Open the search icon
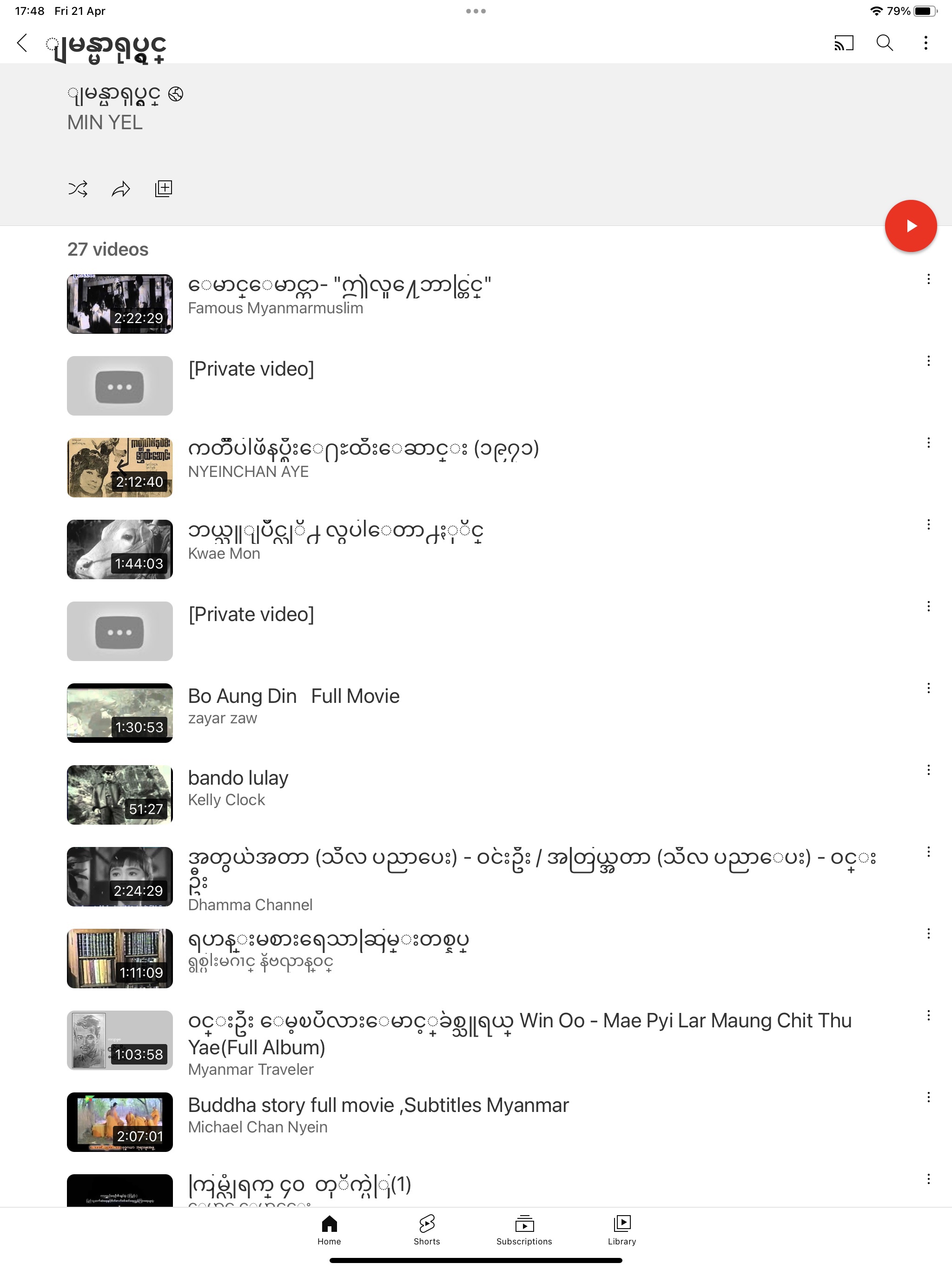The height and width of the screenshot is (1270, 952). (884, 43)
